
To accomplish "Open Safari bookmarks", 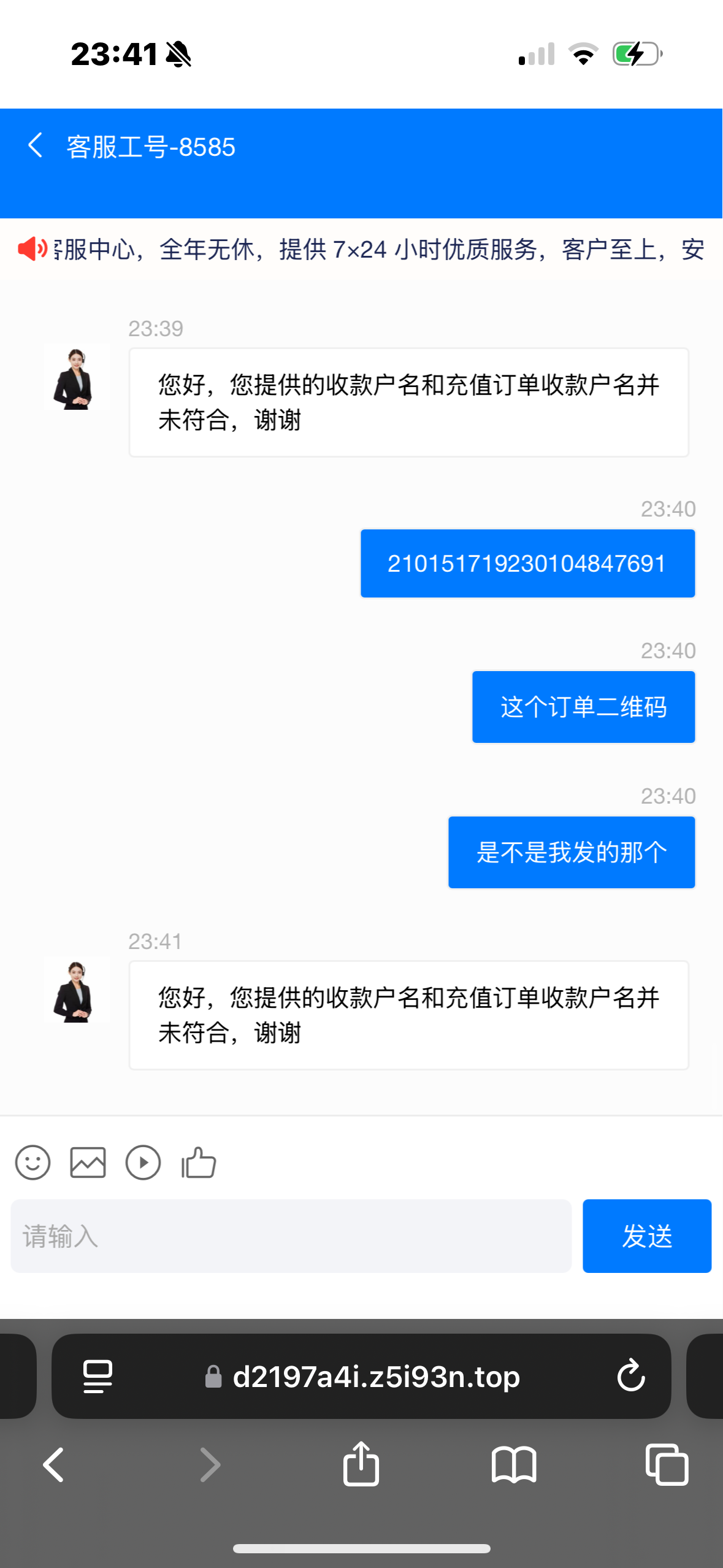I will [514, 1466].
